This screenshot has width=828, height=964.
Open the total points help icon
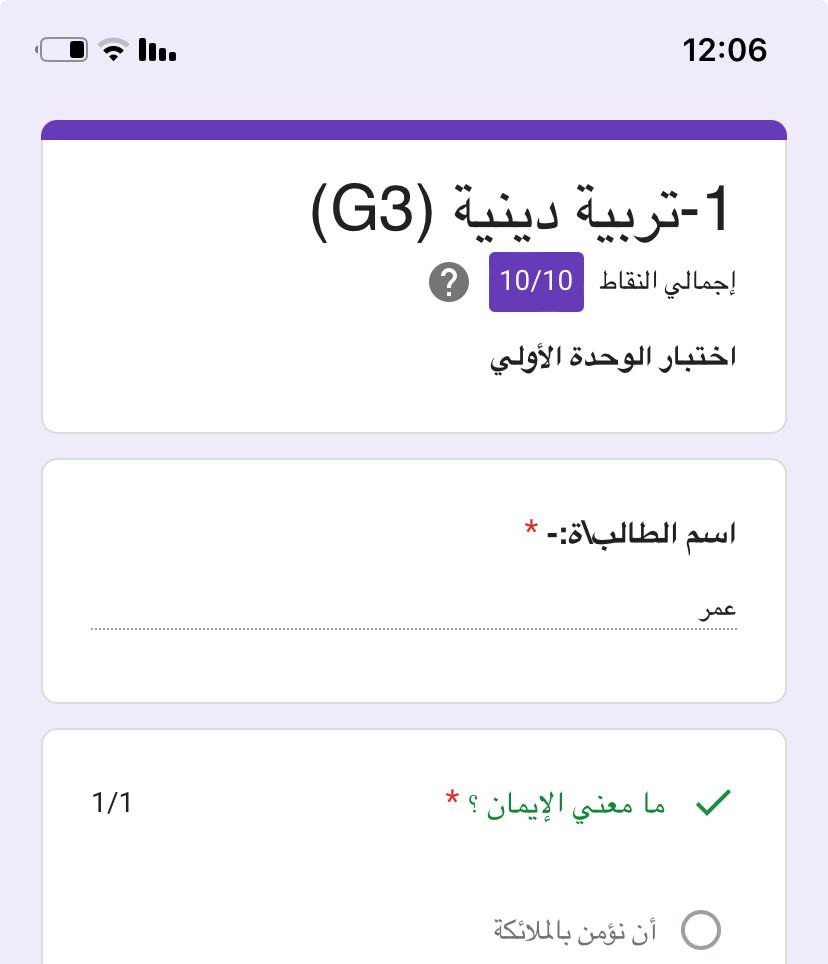click(449, 283)
